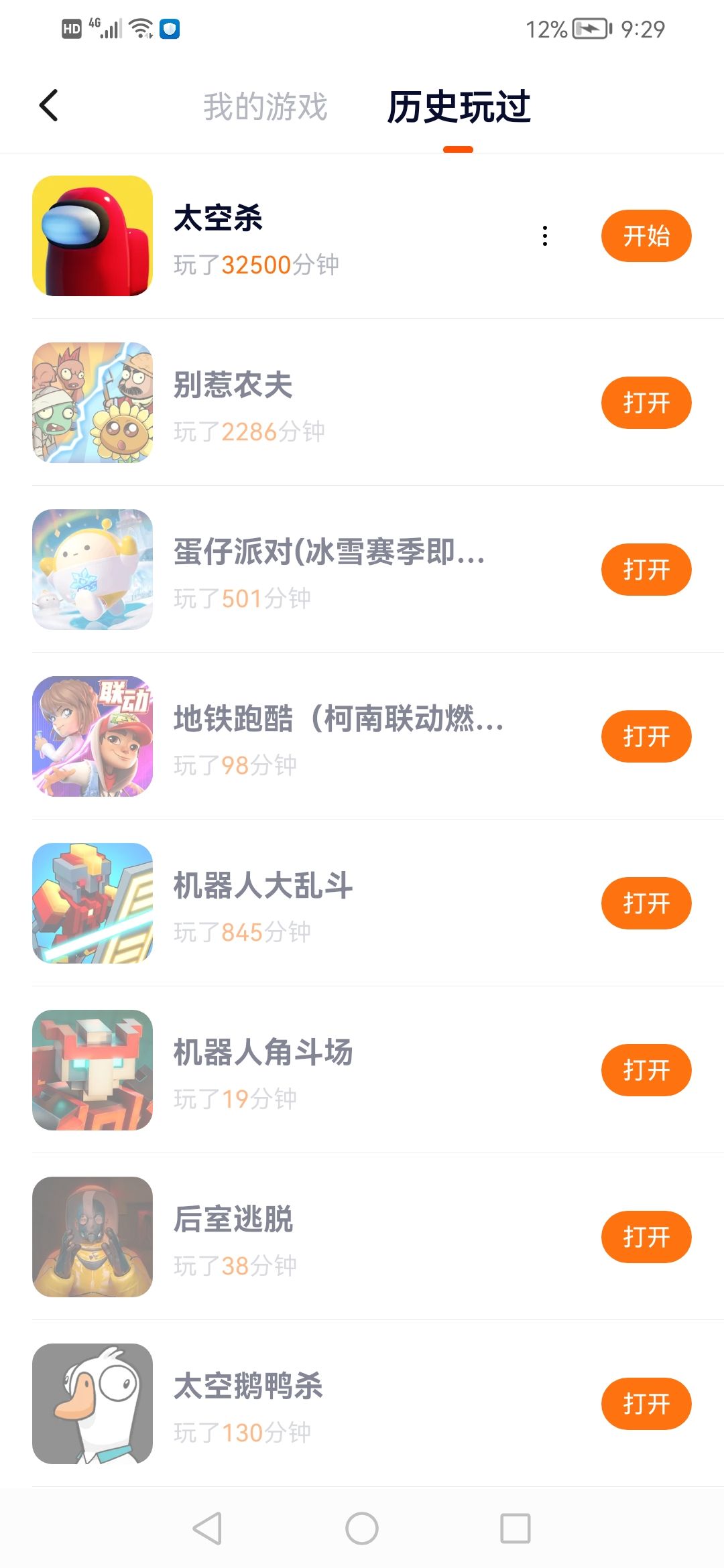Image resolution: width=724 pixels, height=1568 pixels.
Task: Hit 打开 next to 地铁跑酷
Action: (646, 736)
